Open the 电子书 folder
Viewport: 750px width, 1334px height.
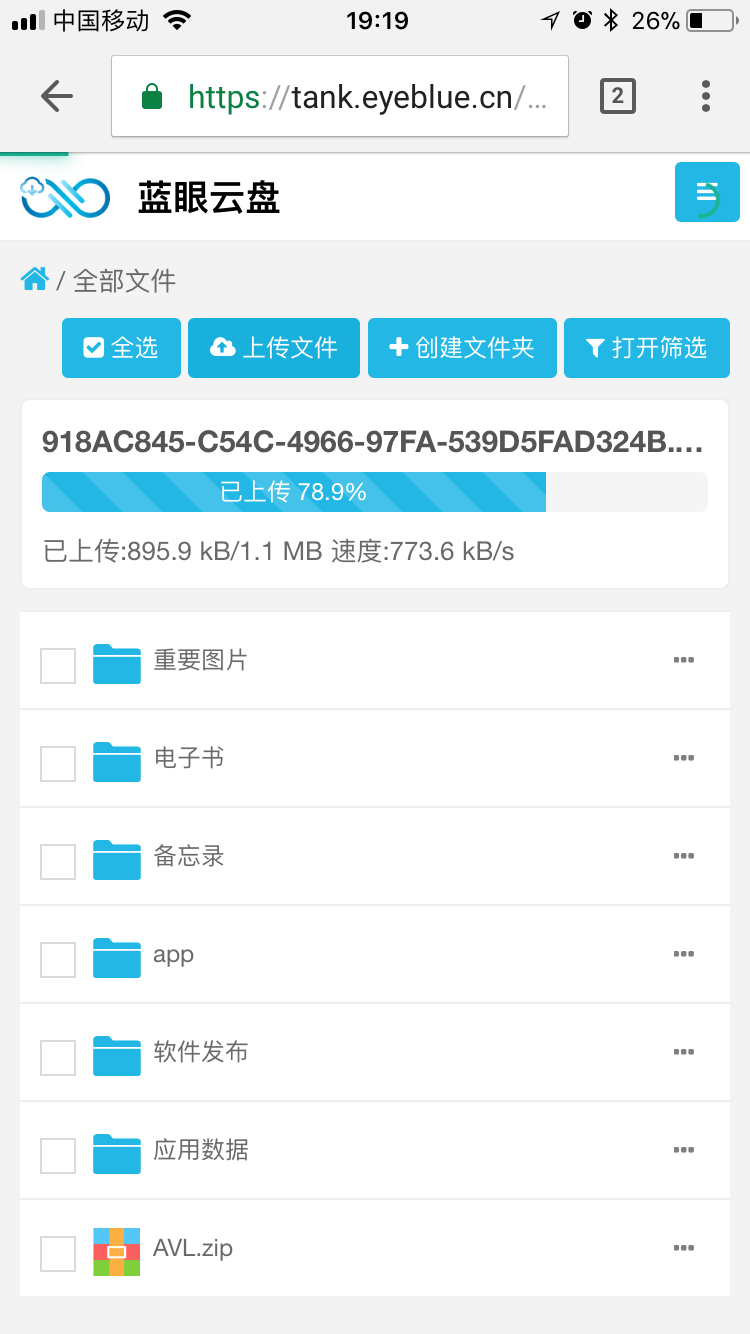click(188, 758)
